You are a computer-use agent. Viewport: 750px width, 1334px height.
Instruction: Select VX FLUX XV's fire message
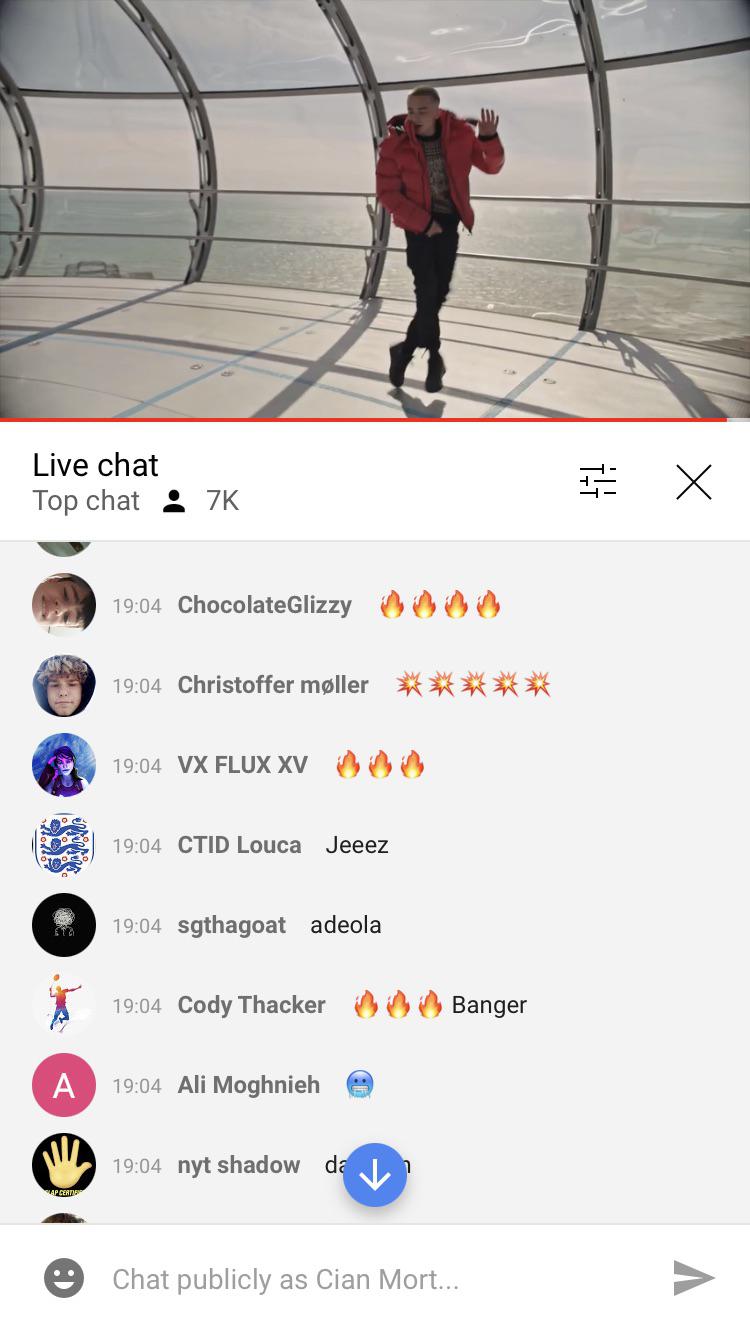tap(380, 765)
